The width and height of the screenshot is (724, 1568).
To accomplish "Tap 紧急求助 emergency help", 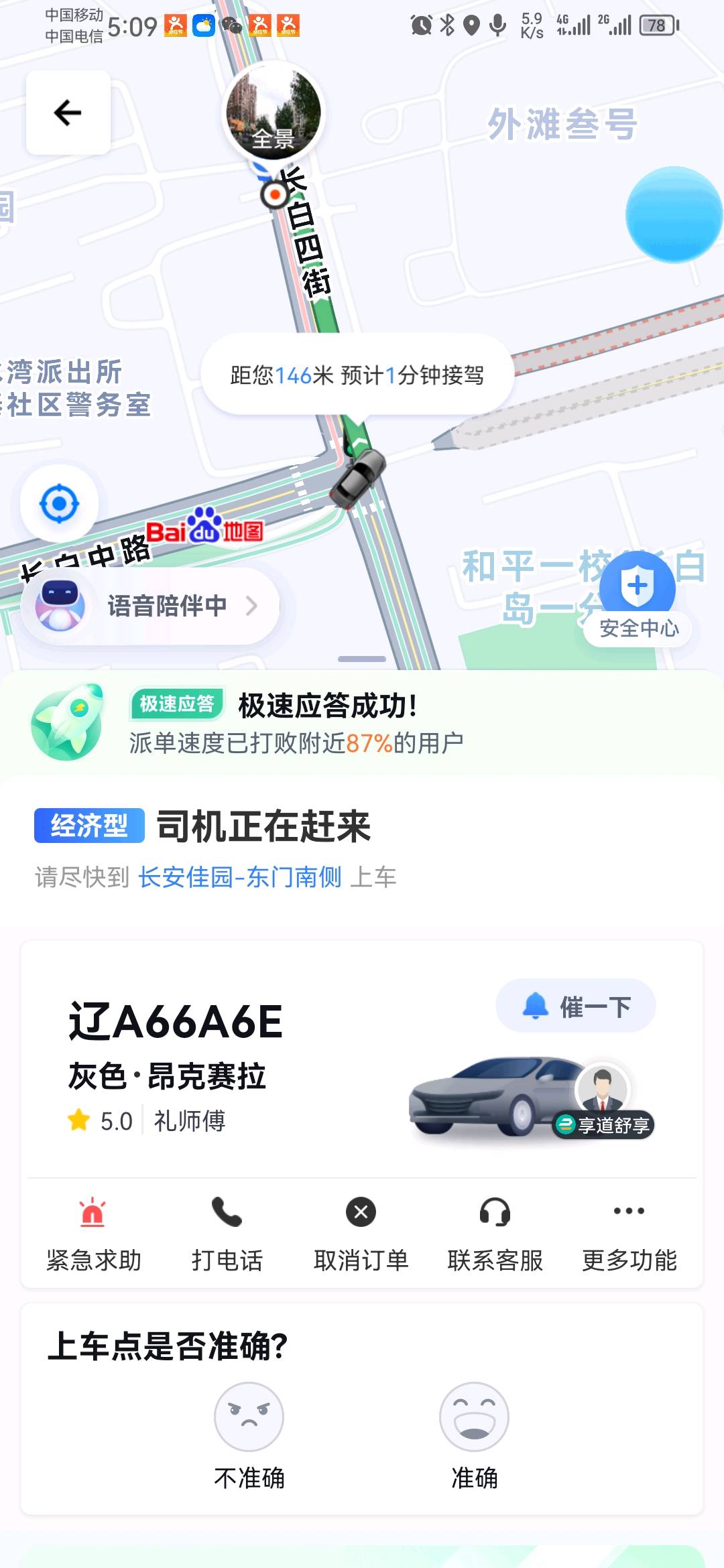I will (93, 1234).
